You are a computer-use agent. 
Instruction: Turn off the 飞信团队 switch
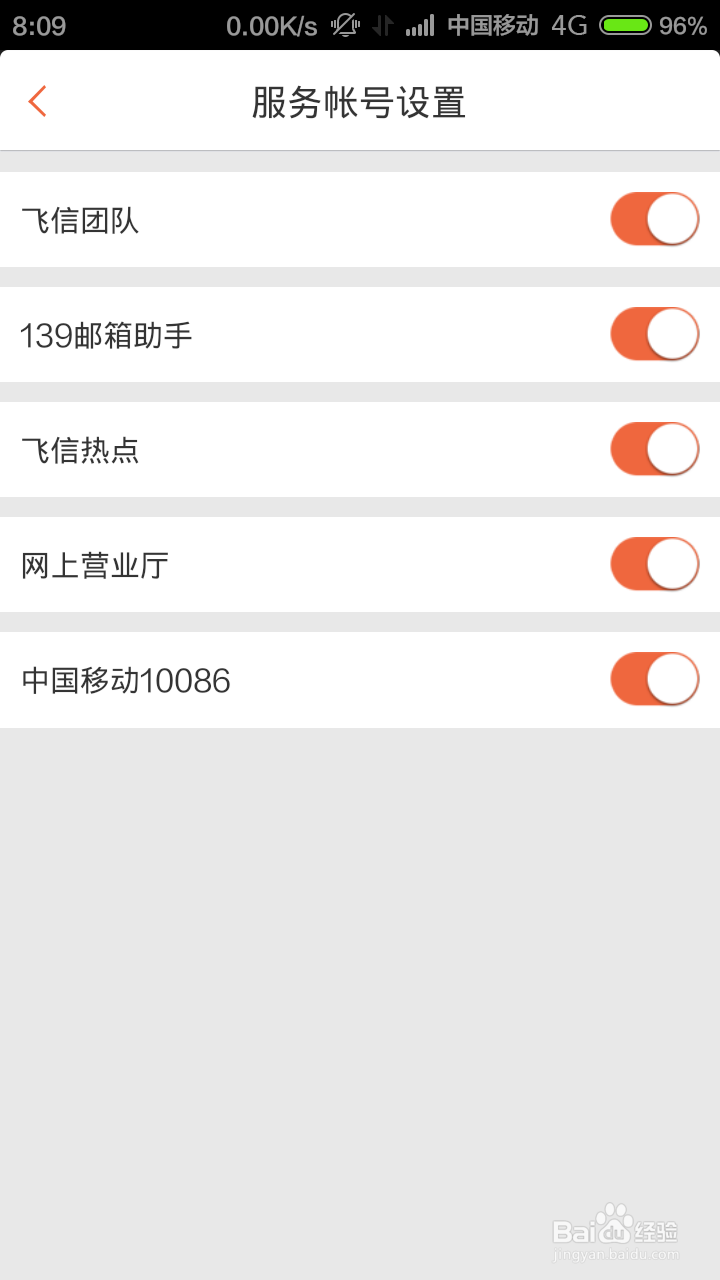655,219
